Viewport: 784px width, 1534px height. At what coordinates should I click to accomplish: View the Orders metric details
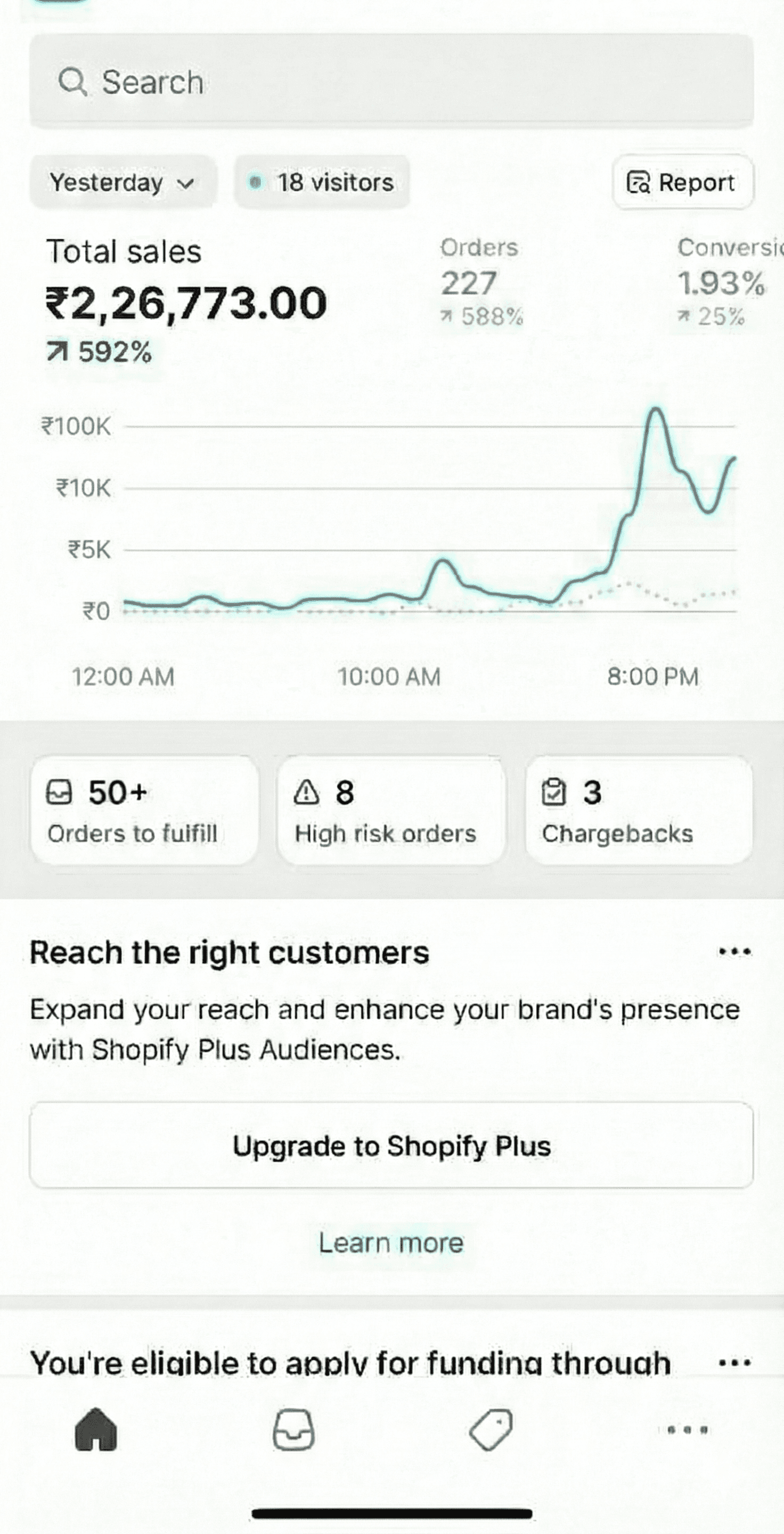pos(481,282)
